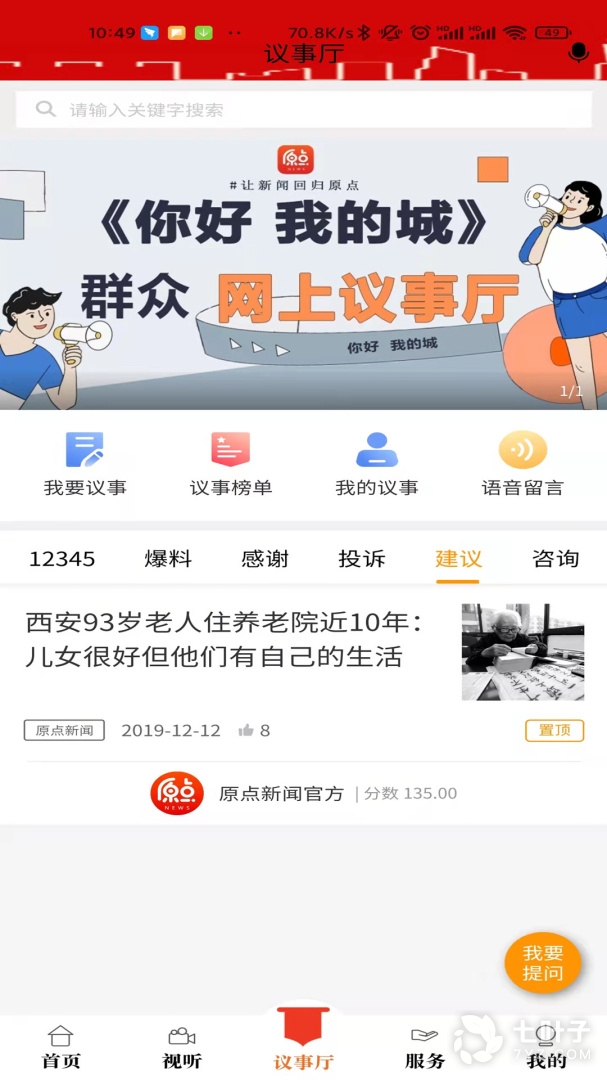Switch to 视听 bottom tab

182,1048
